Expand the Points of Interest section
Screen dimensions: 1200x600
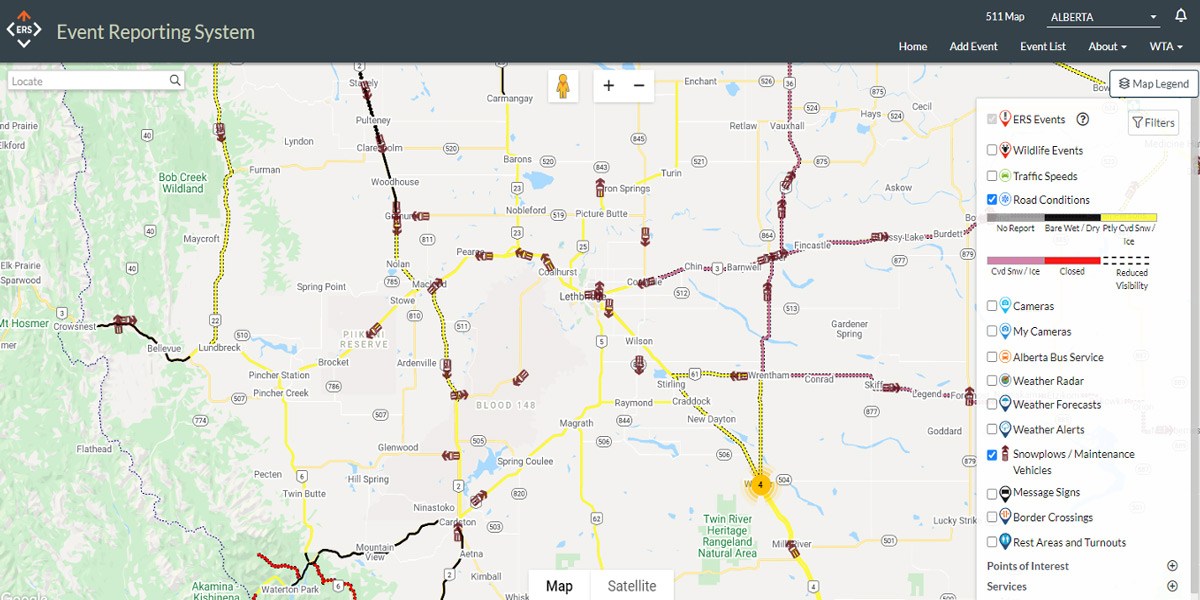tap(1172, 566)
